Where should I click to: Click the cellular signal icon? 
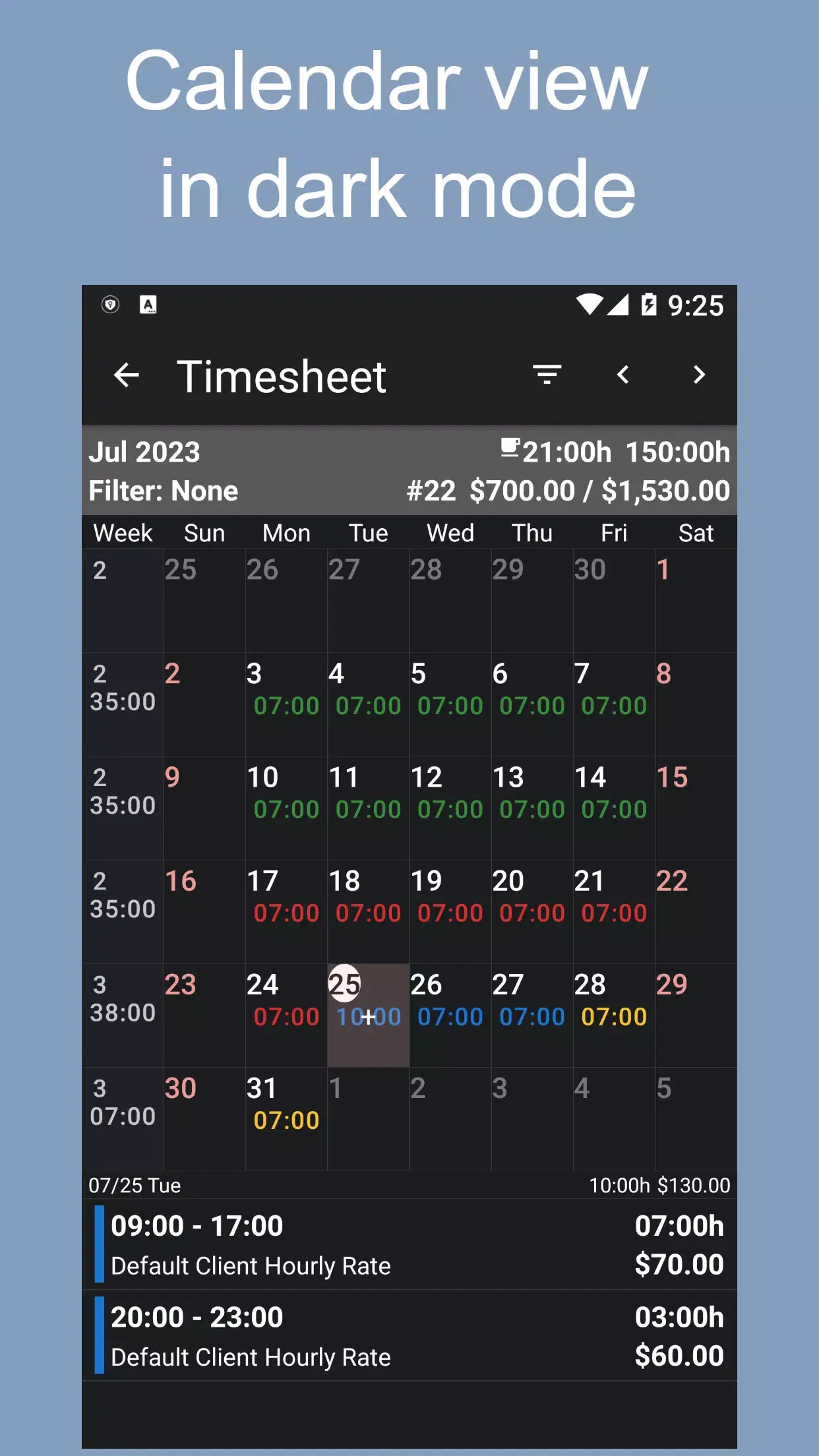tap(619, 305)
